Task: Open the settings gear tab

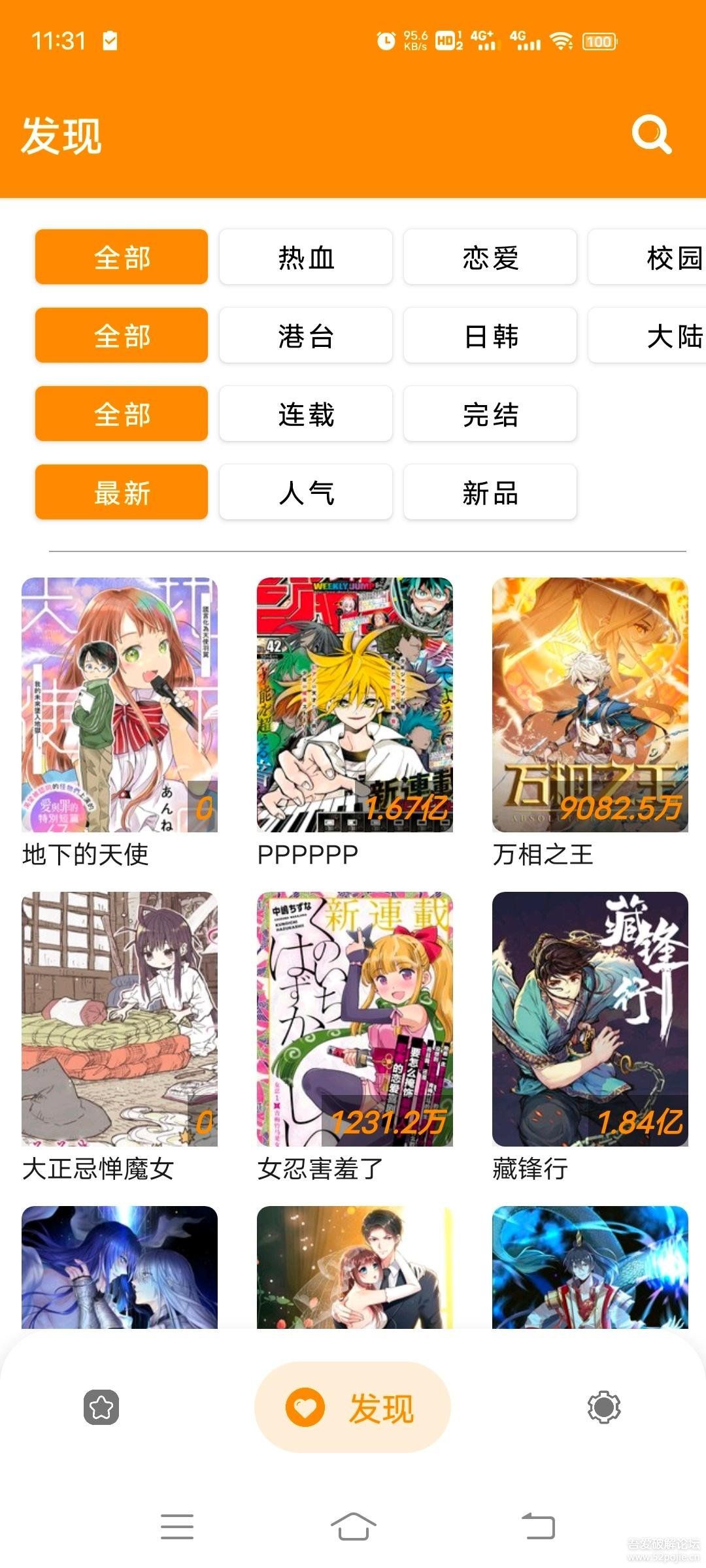Action: click(x=603, y=1407)
